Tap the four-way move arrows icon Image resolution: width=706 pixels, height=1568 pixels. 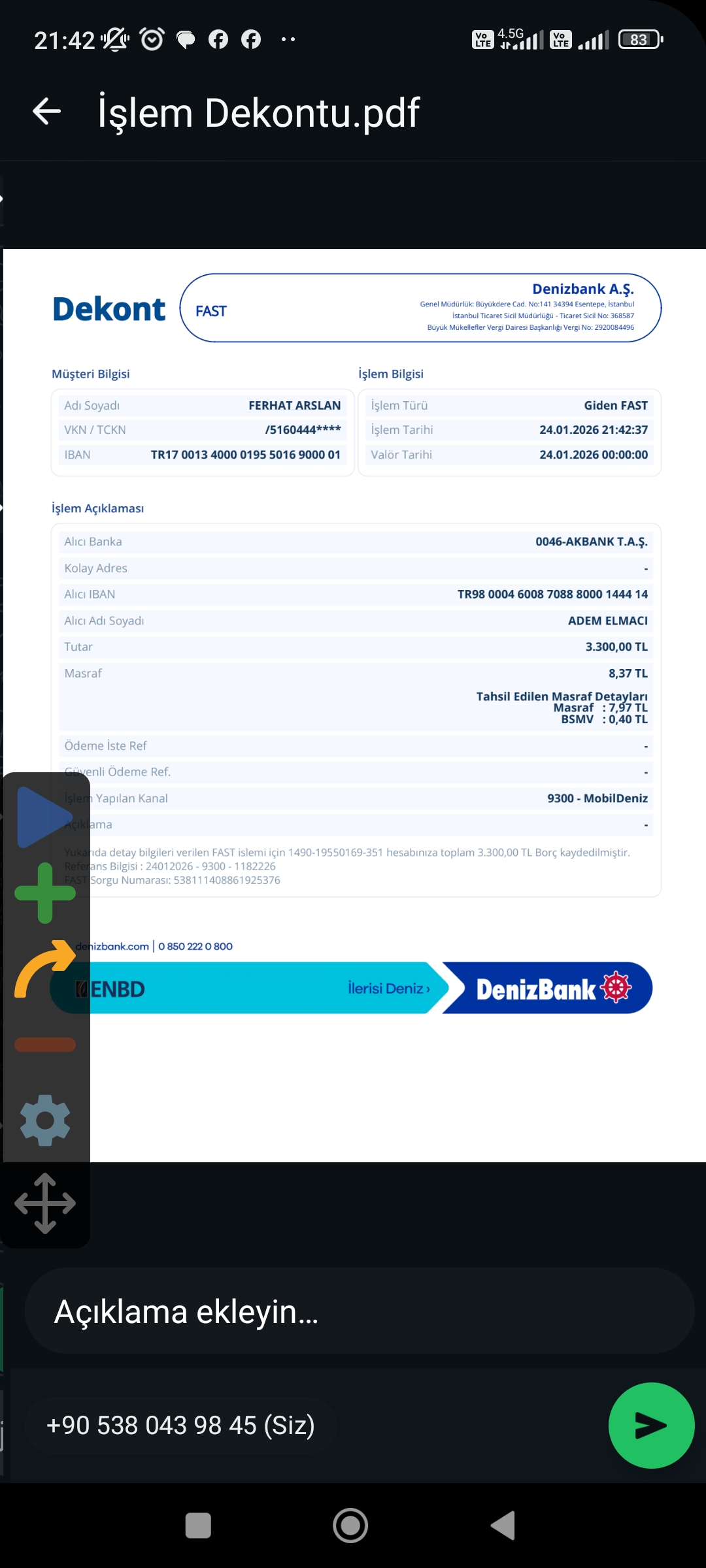point(45,1203)
